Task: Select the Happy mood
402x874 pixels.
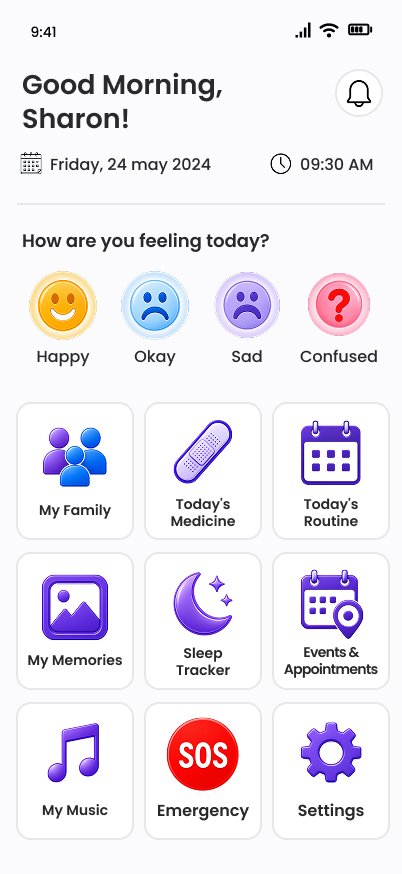Action: (x=63, y=305)
